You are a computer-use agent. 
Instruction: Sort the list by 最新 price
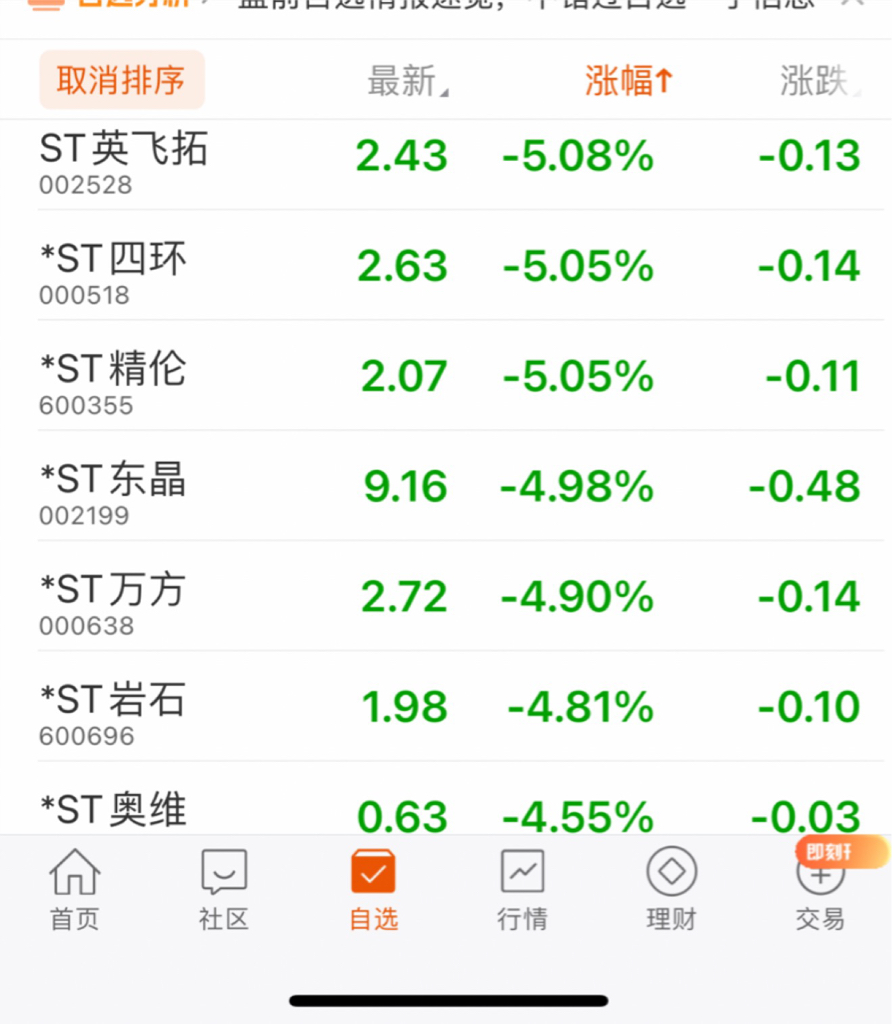pyautogui.click(x=406, y=81)
